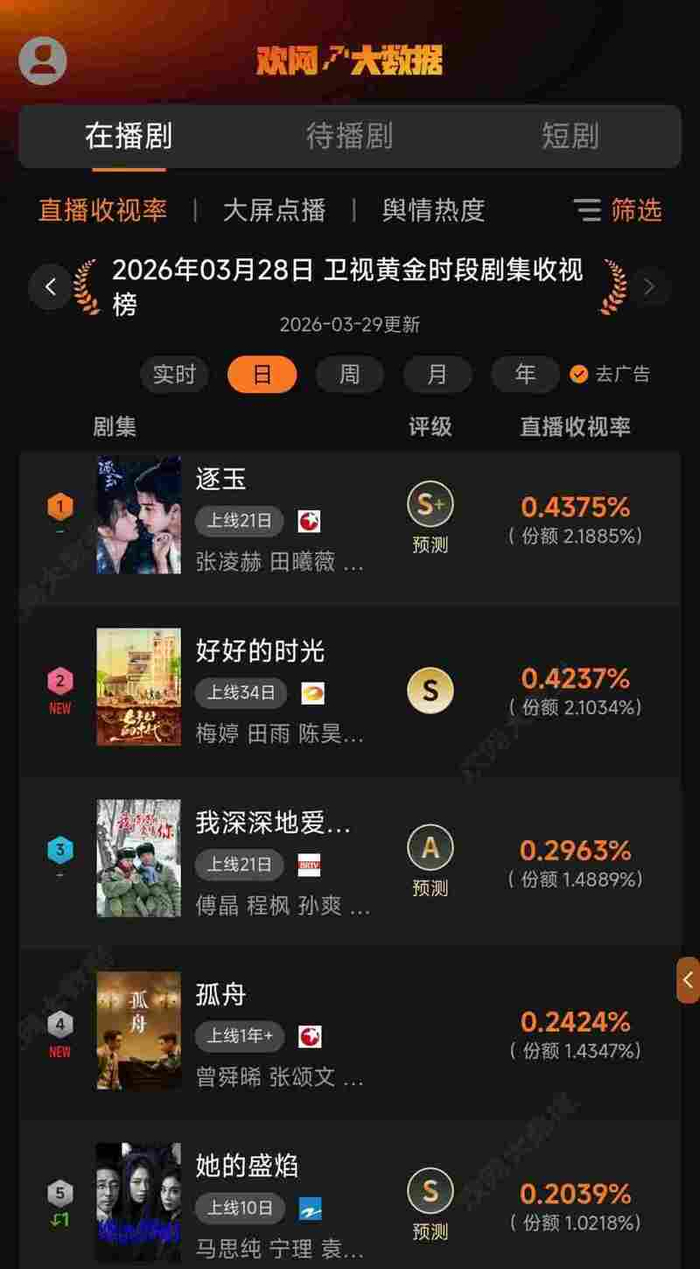
Task: Go to the next day's ranking
Action: (649, 287)
